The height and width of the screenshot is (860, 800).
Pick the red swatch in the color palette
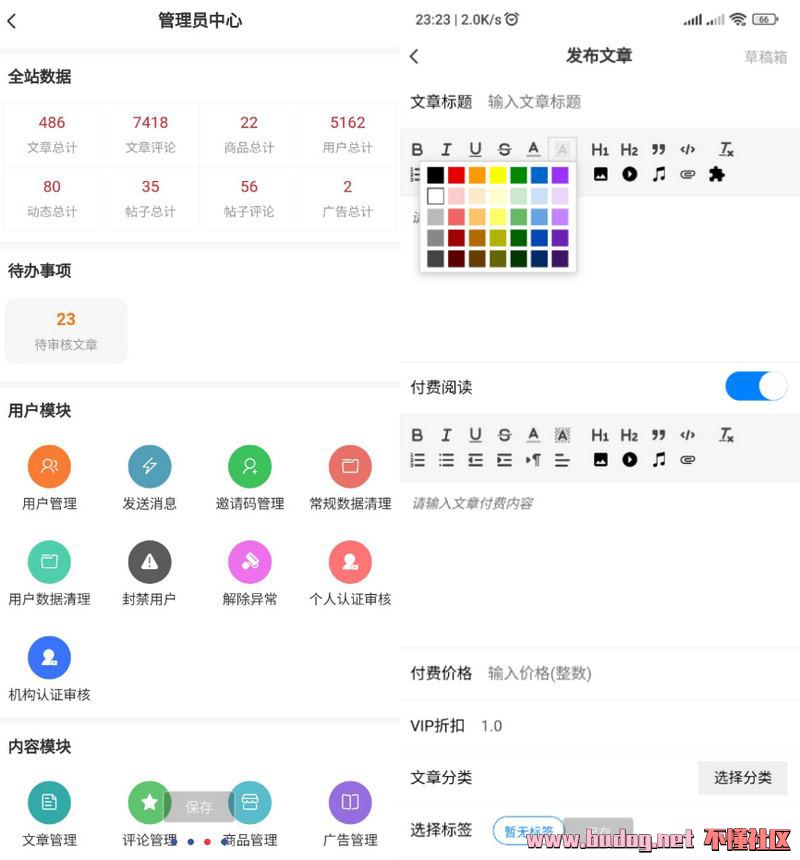pos(456,175)
